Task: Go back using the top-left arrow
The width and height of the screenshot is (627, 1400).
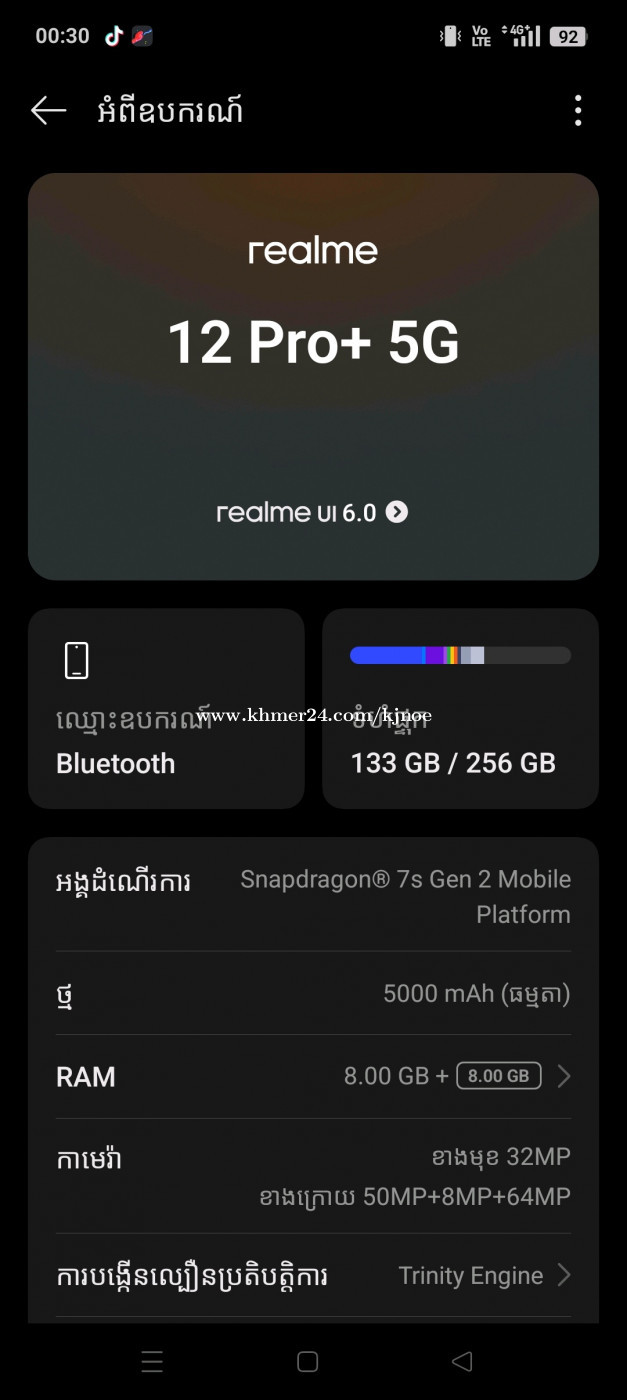Action: [48, 111]
